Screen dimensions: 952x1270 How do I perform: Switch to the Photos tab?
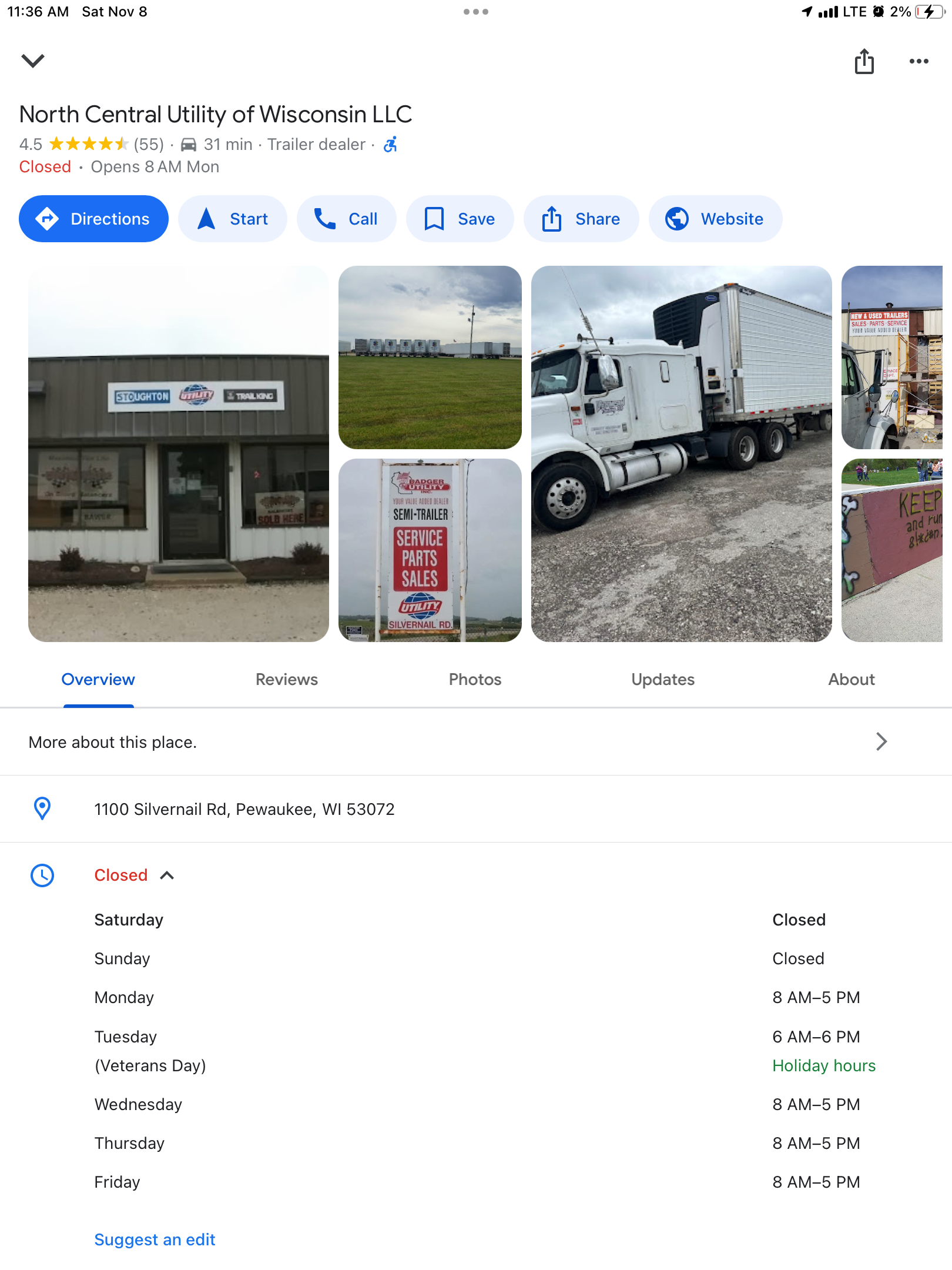coord(475,680)
